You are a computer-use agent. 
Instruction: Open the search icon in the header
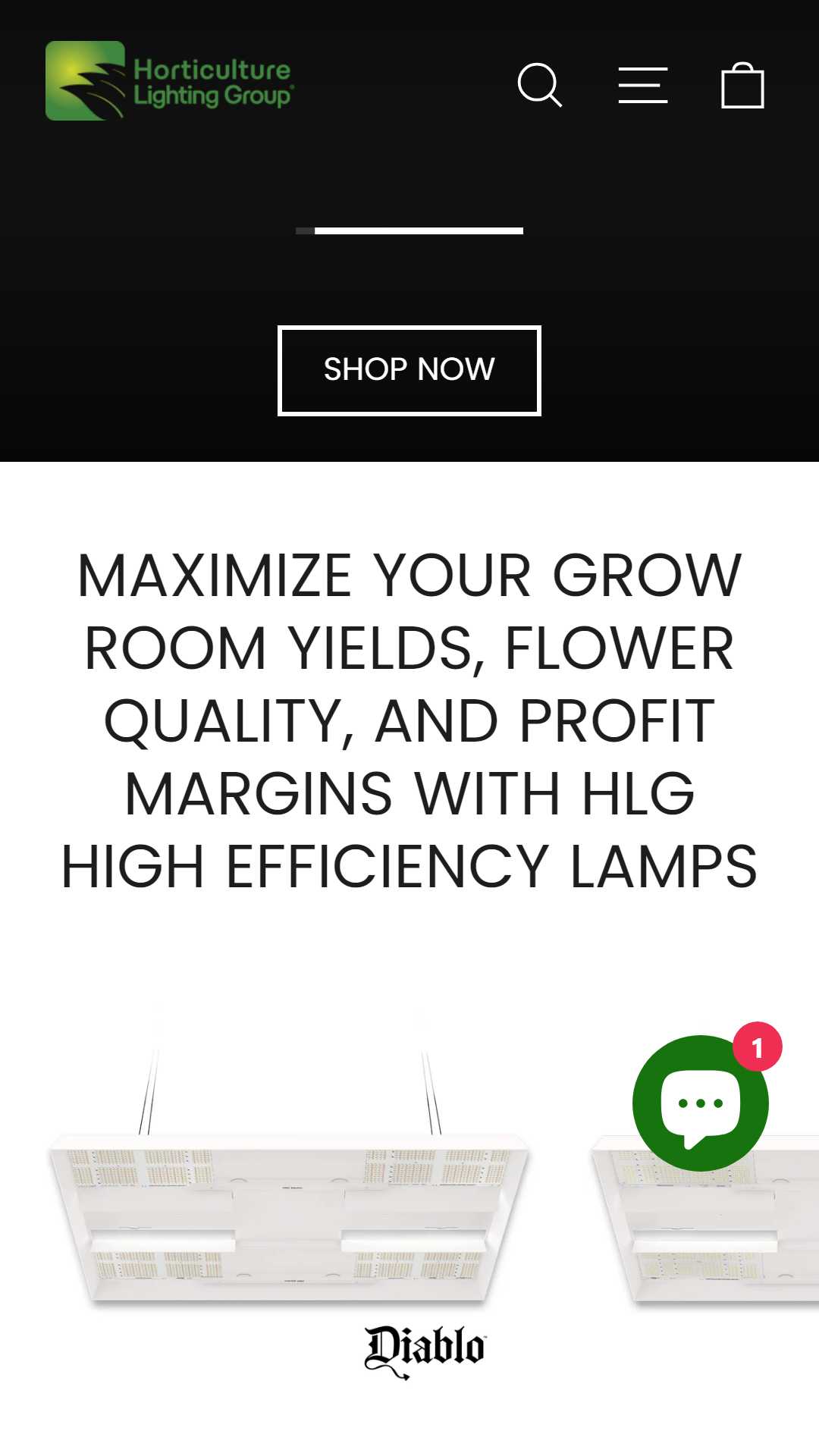pyautogui.click(x=540, y=85)
